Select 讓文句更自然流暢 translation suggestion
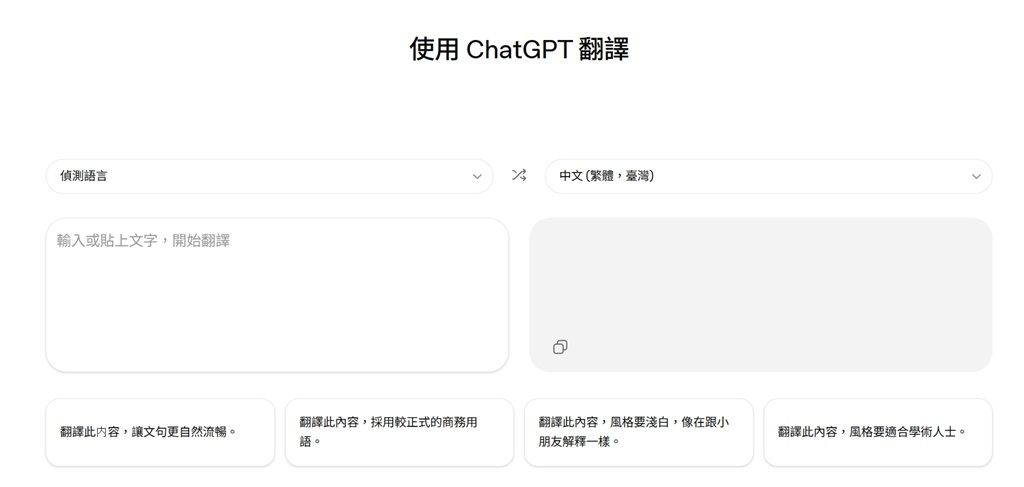The height and width of the screenshot is (487, 1024). (160, 432)
